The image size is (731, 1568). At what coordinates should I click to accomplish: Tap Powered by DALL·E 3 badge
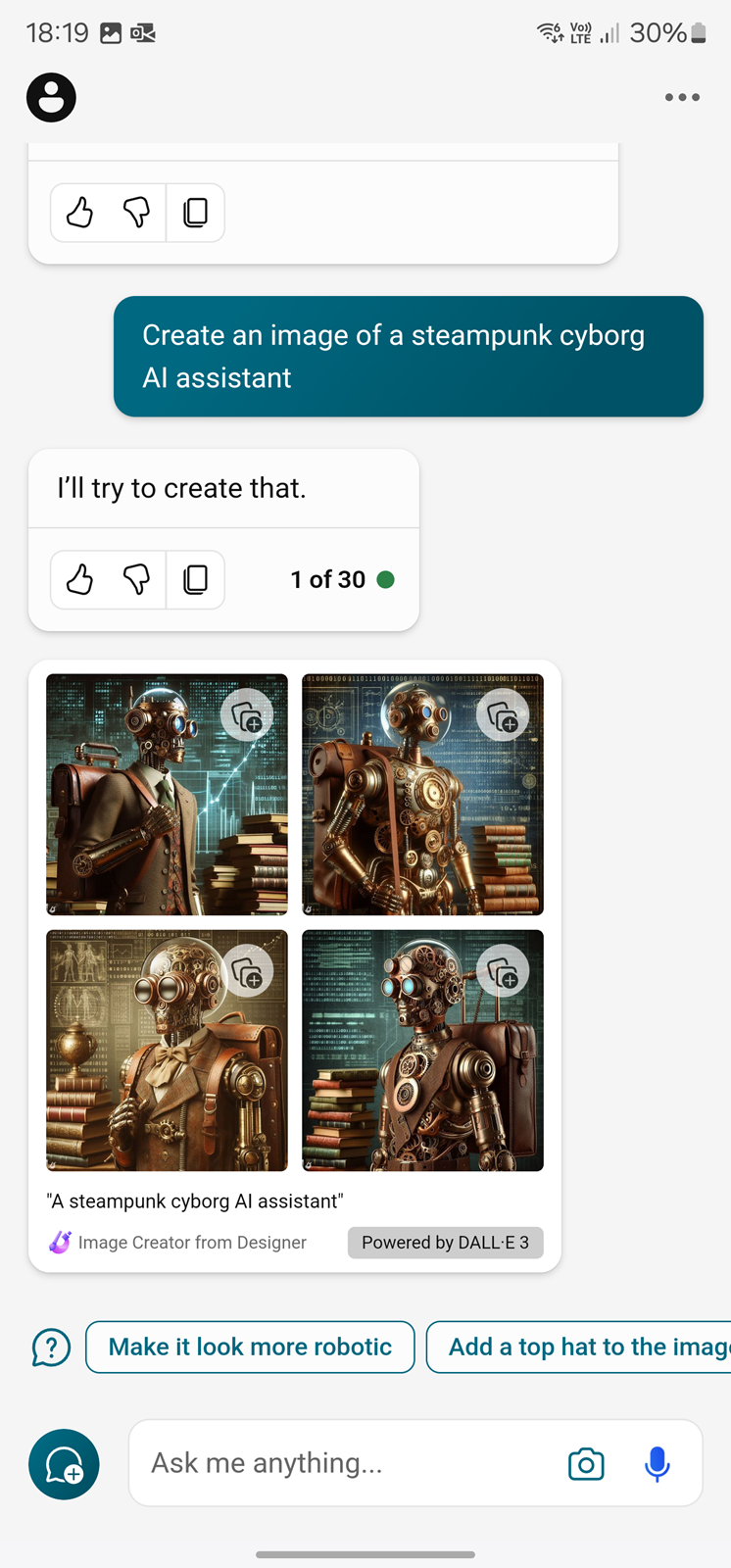click(445, 1242)
